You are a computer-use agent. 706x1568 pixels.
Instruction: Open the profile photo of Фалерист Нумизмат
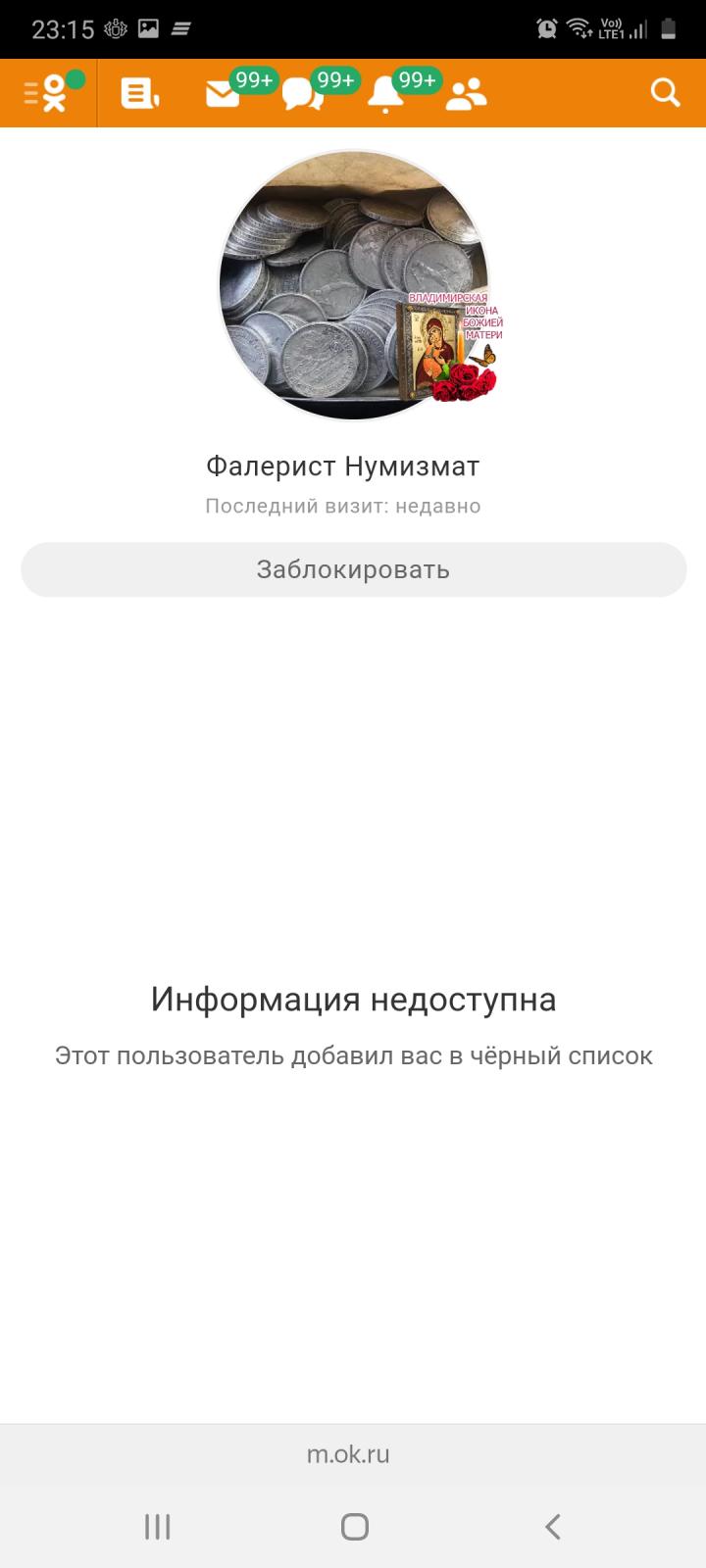click(353, 285)
